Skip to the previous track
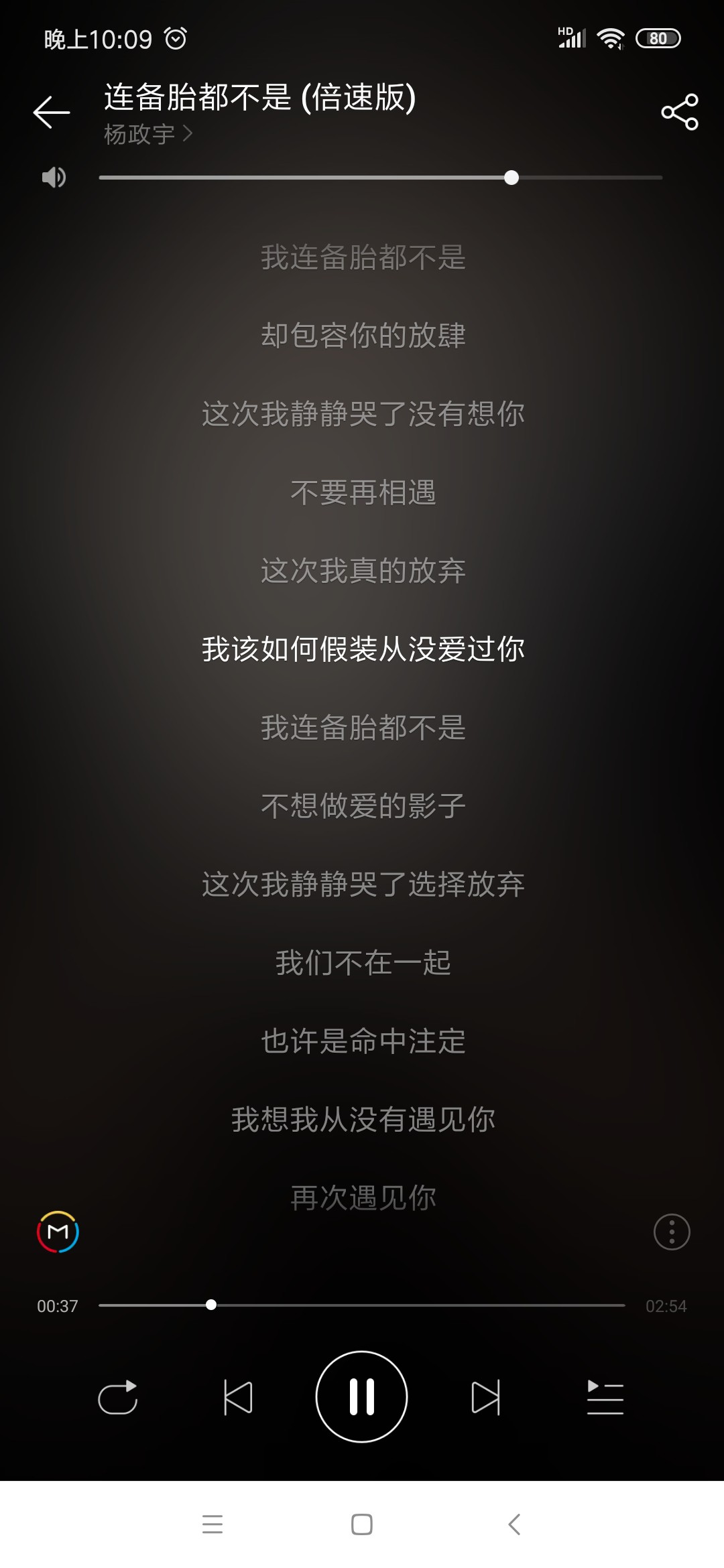Viewport: 724px width, 1568px height. (238, 1397)
